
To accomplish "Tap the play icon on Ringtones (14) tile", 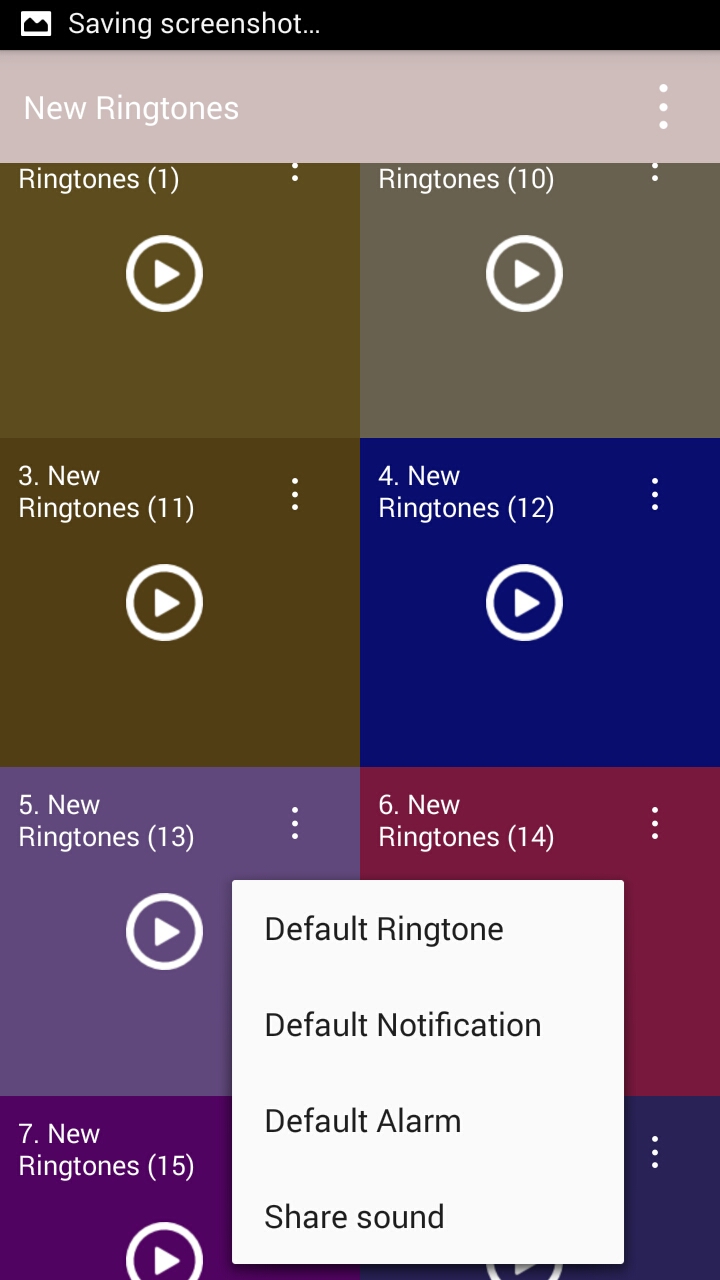I will coord(524,930).
